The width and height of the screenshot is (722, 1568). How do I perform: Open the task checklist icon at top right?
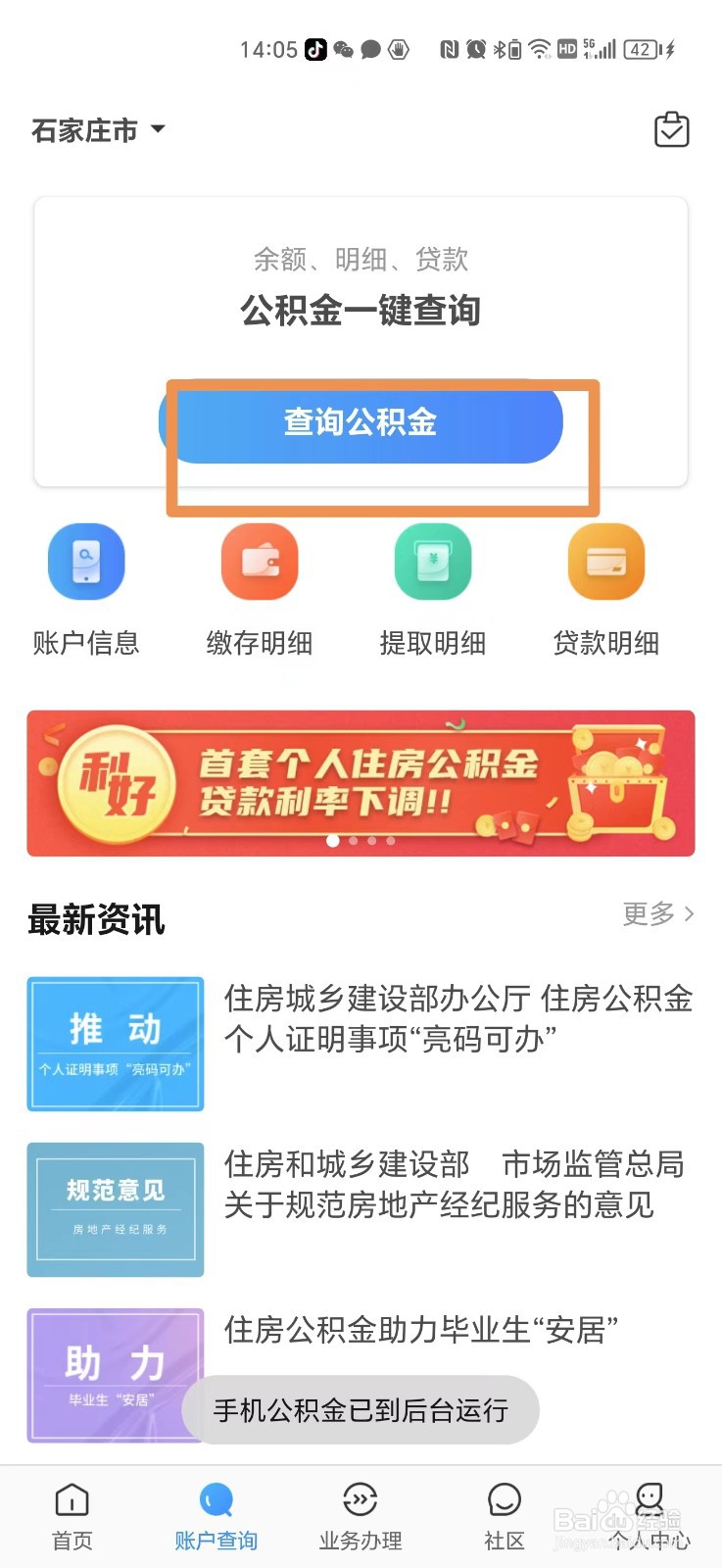(671, 129)
